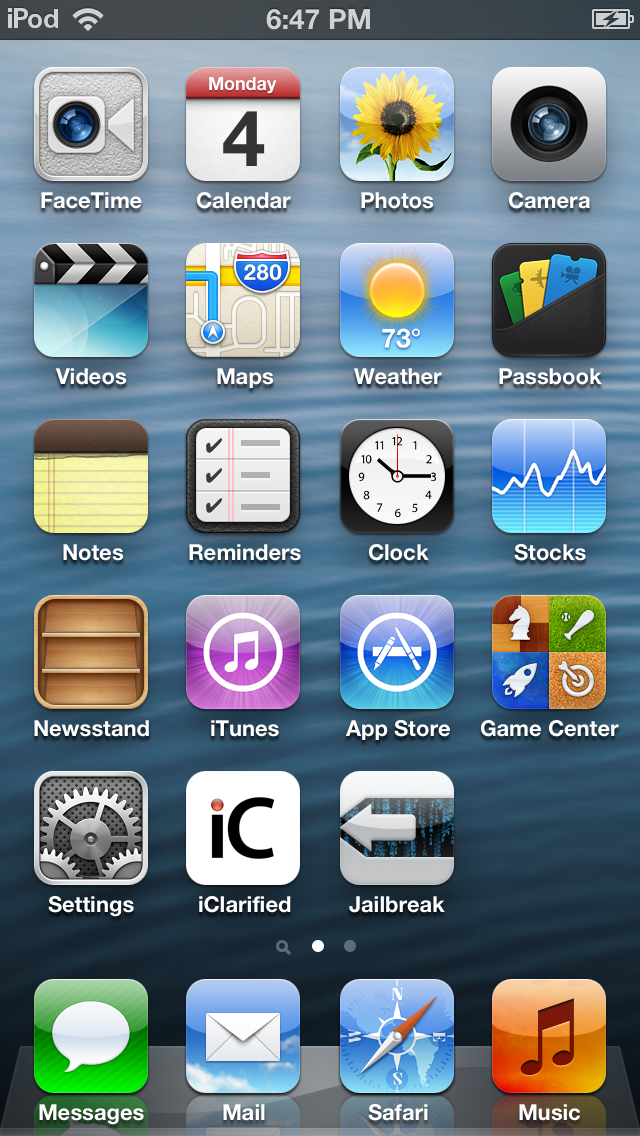This screenshot has height=1136, width=640.
Task: Launch the Calendar app
Action: coord(243,124)
